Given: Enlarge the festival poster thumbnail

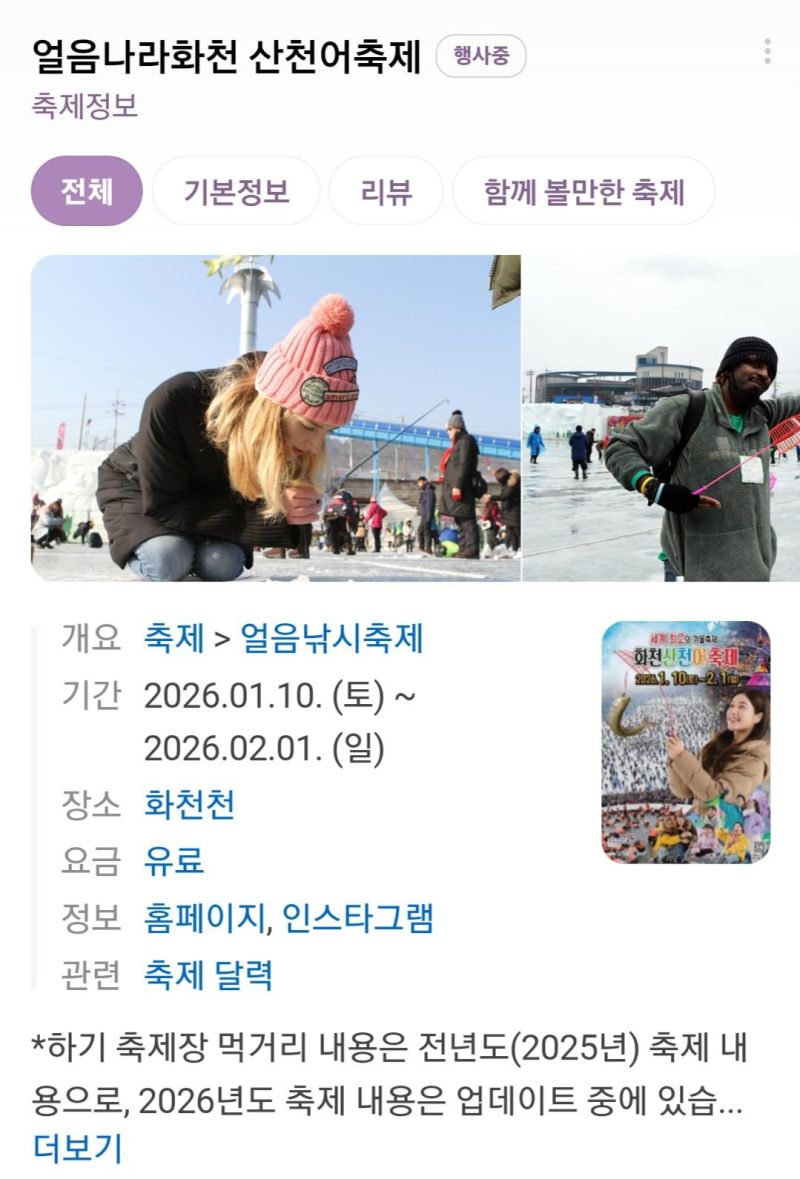Looking at the screenshot, I should pos(686,742).
